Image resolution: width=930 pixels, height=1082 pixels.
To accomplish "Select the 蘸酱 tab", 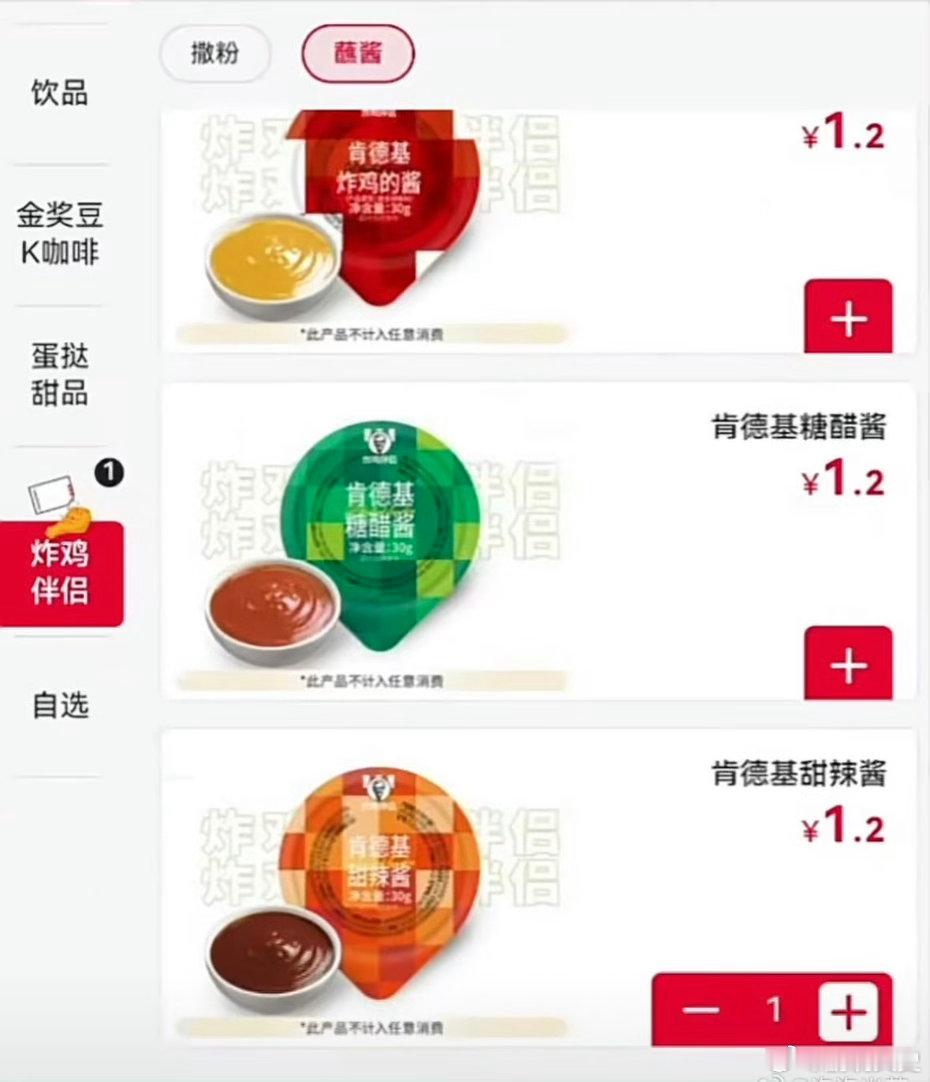I will tap(357, 52).
